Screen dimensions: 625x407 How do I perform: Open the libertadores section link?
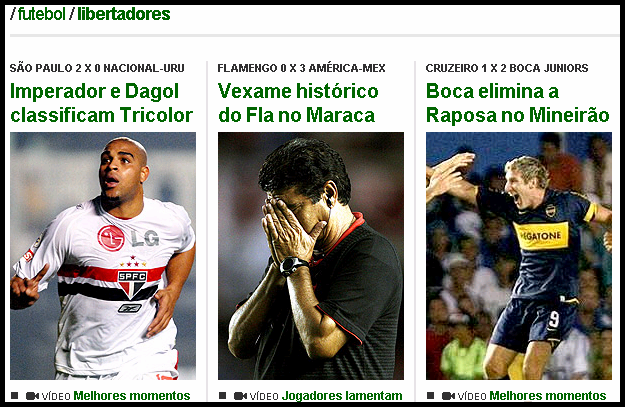124,15
